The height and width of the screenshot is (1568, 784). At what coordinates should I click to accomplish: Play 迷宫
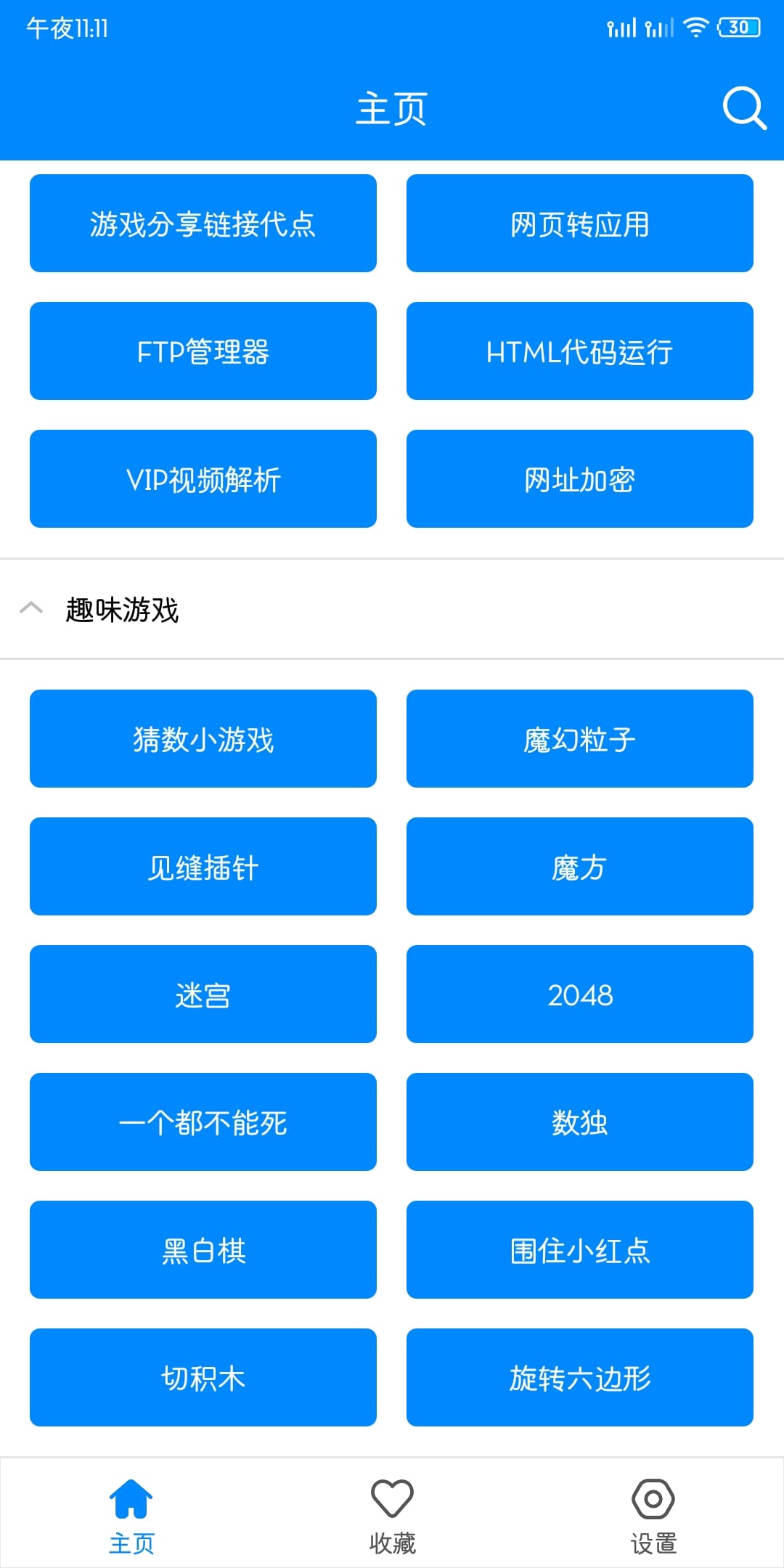[x=203, y=995]
